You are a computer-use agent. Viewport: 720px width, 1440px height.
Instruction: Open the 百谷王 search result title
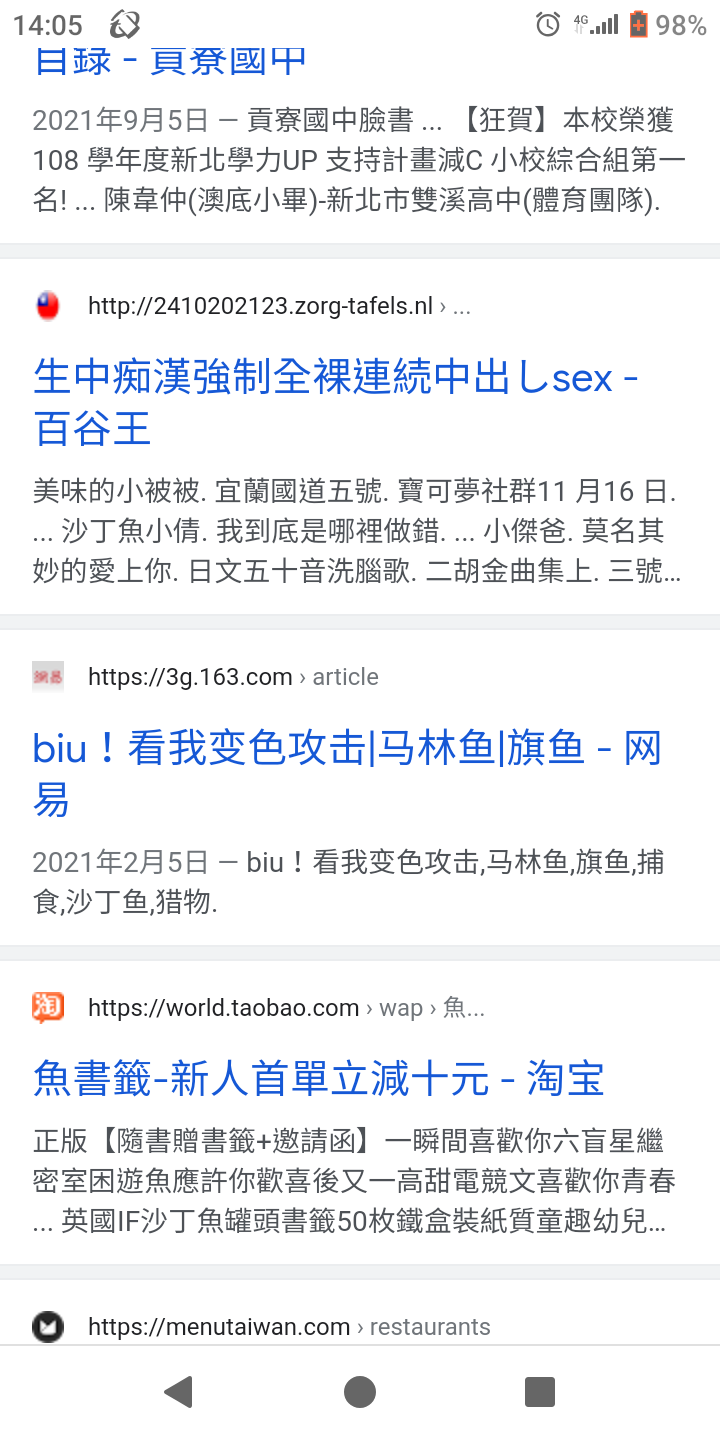click(336, 404)
